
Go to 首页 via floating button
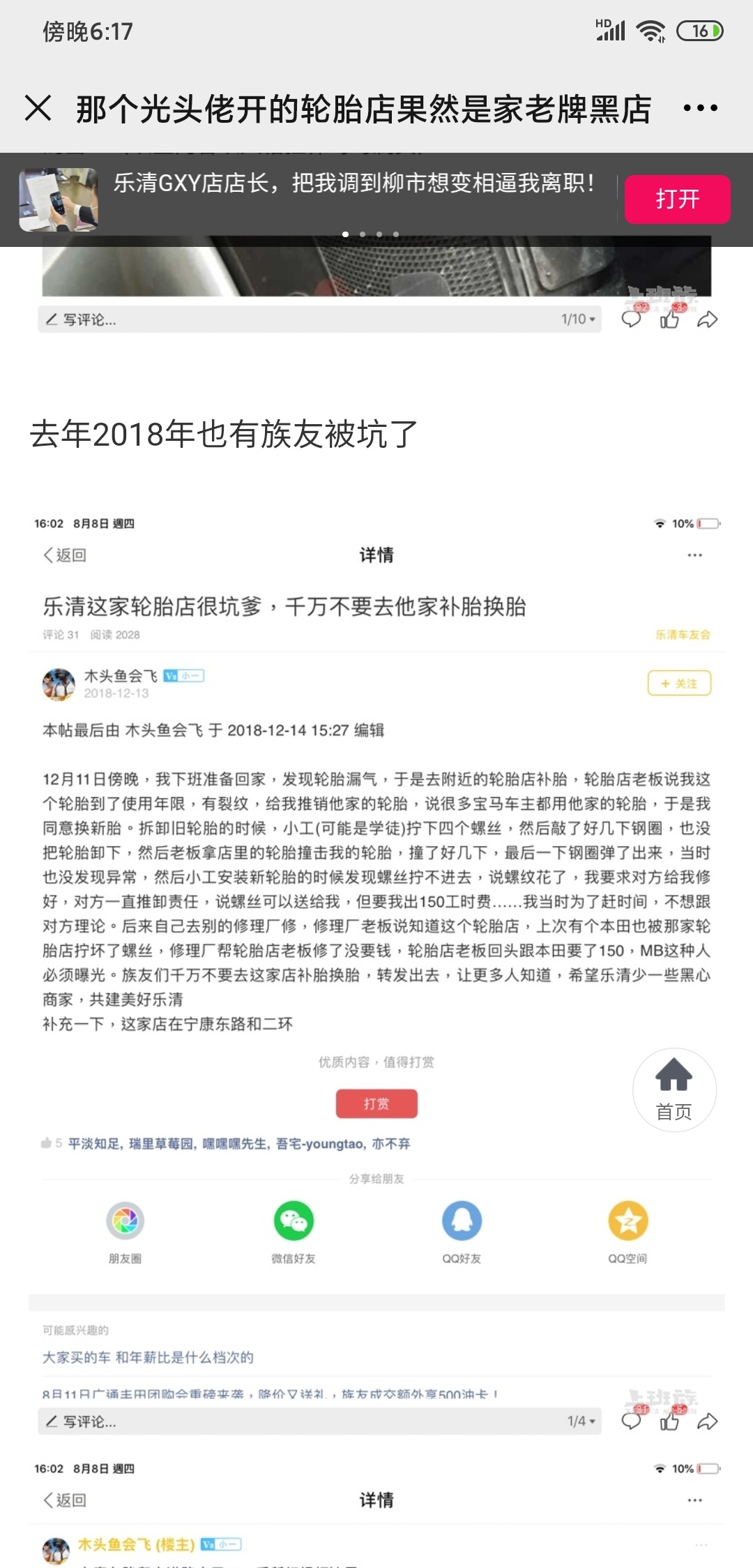[674, 1089]
